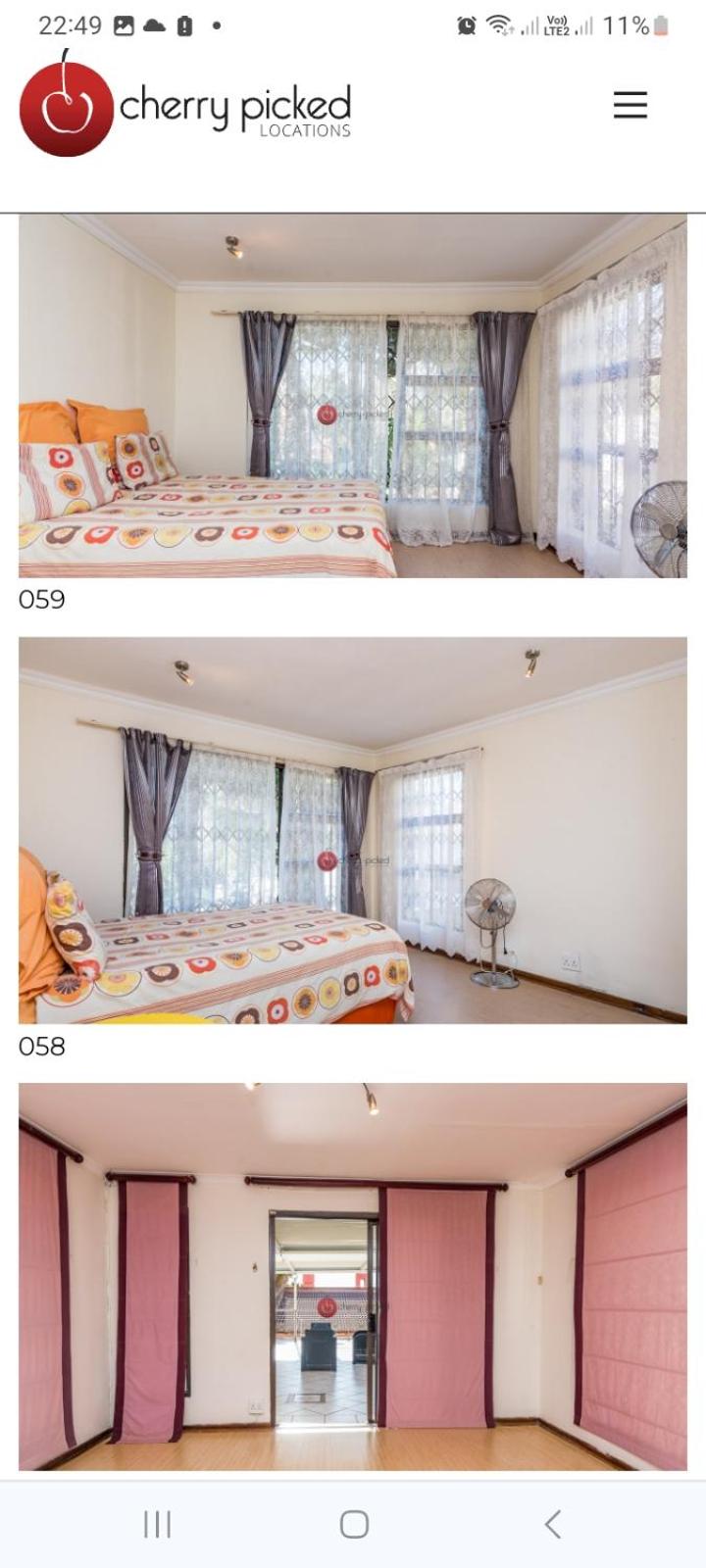Go to the home screen

pyautogui.click(x=354, y=1524)
